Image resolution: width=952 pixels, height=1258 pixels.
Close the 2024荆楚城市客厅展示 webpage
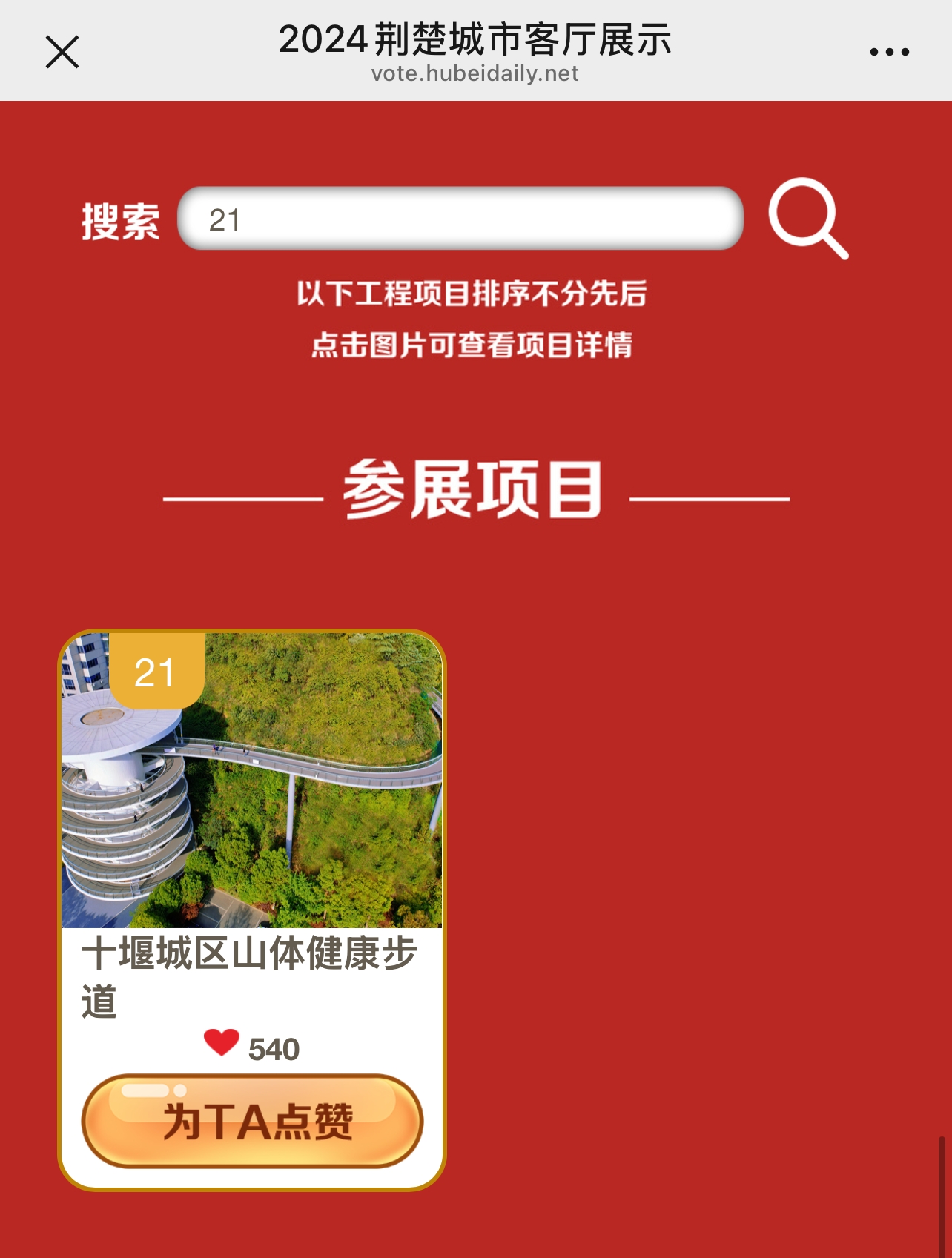click(62, 52)
